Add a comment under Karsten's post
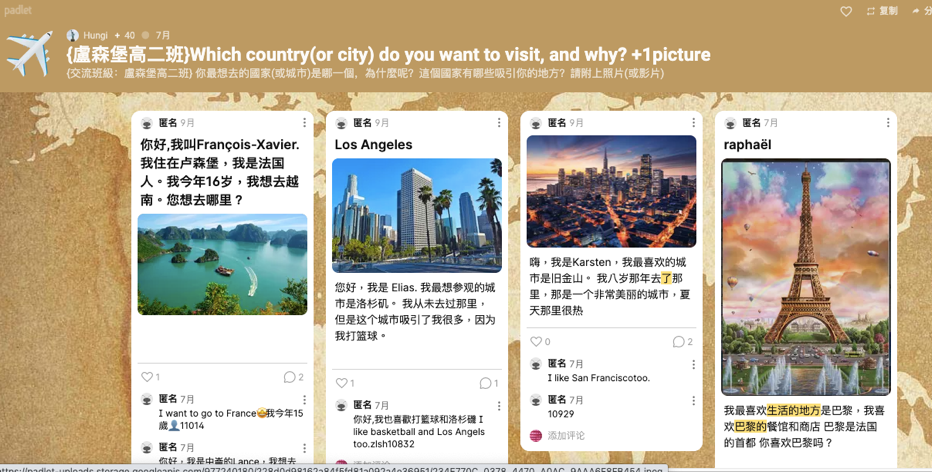This screenshot has width=932, height=472. tap(566, 435)
